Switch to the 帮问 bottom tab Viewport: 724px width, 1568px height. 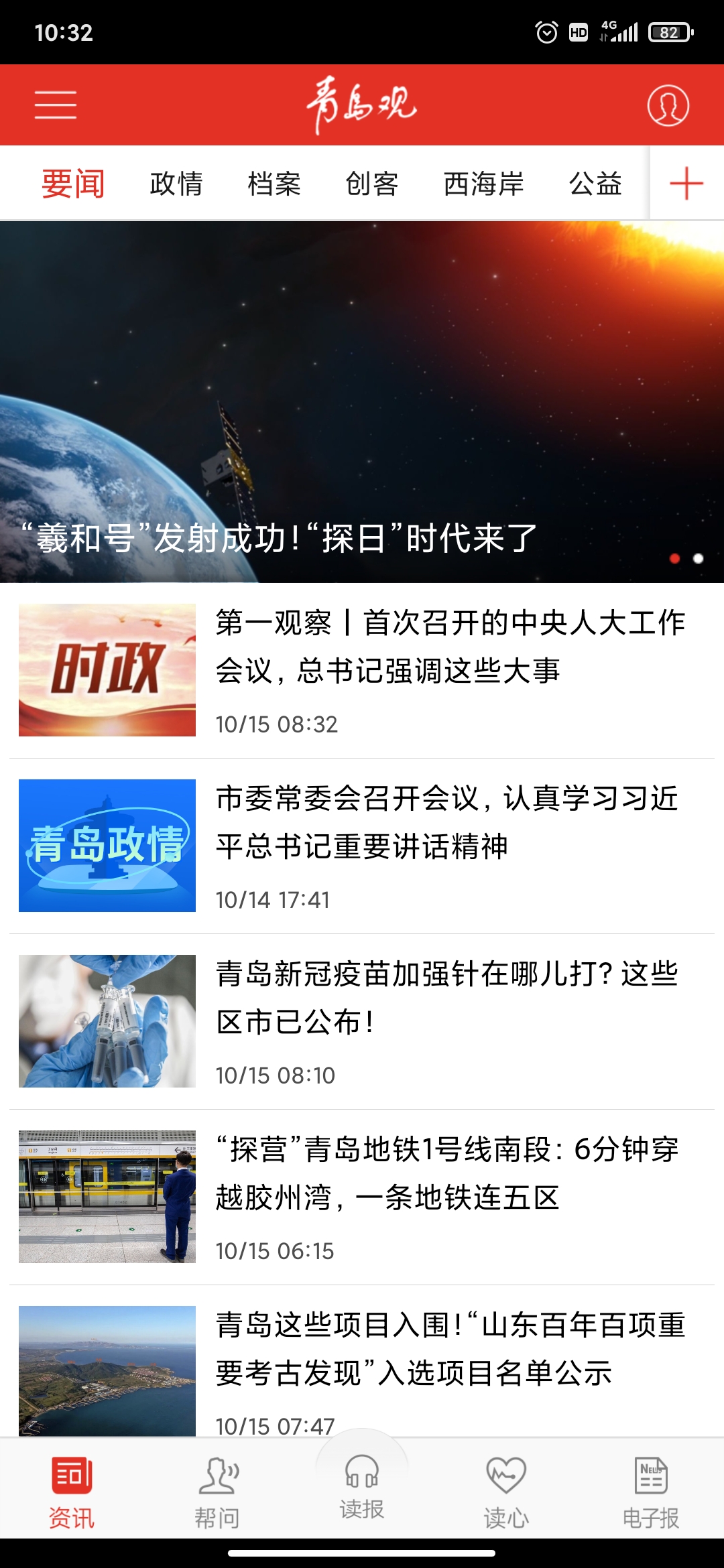[x=217, y=1488]
